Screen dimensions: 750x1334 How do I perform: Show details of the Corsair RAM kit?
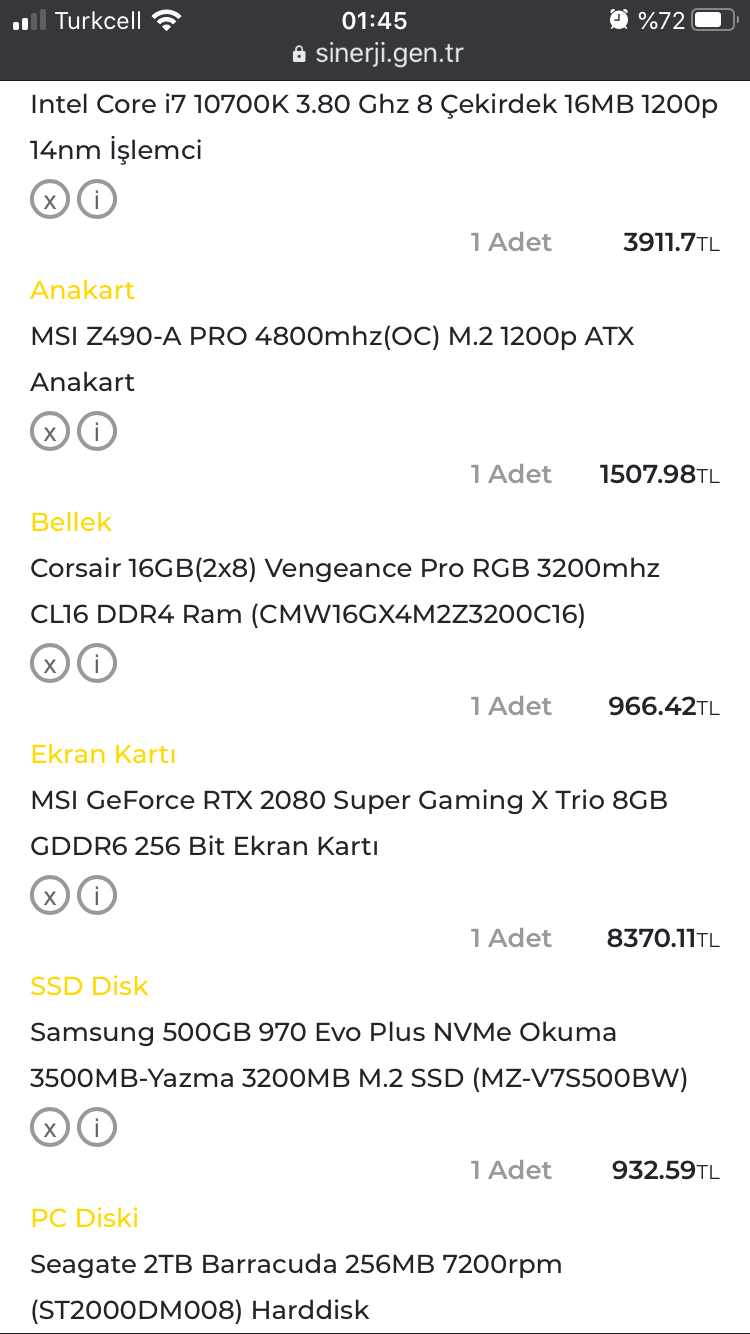tap(97, 663)
